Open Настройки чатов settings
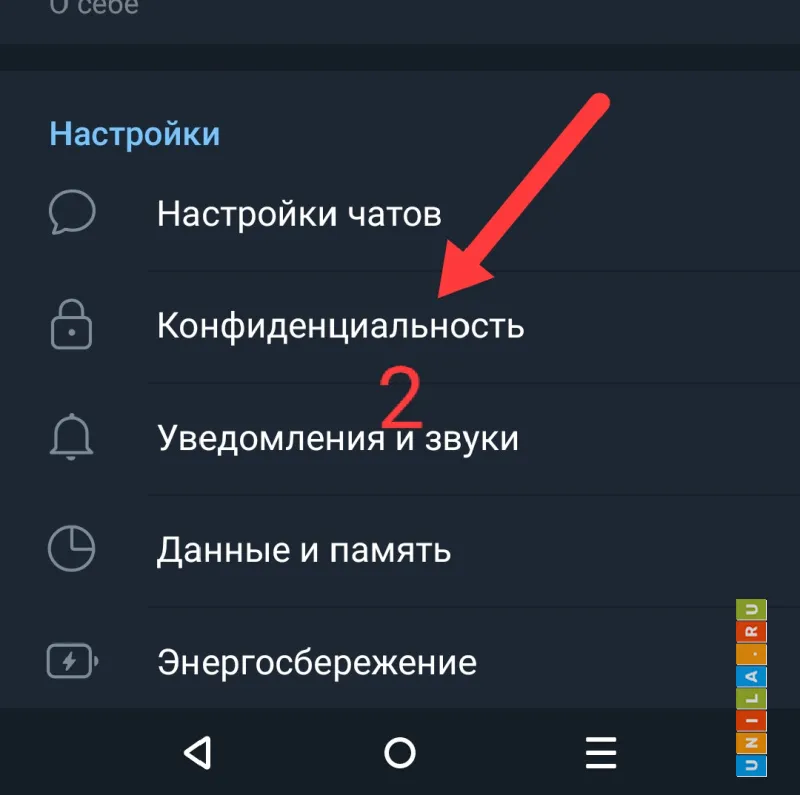Viewport: 800px width, 795px height. pos(299,214)
